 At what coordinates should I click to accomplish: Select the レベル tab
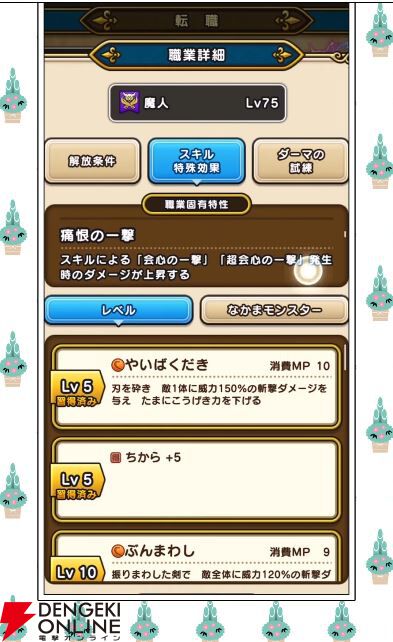pyautogui.click(x=119, y=310)
